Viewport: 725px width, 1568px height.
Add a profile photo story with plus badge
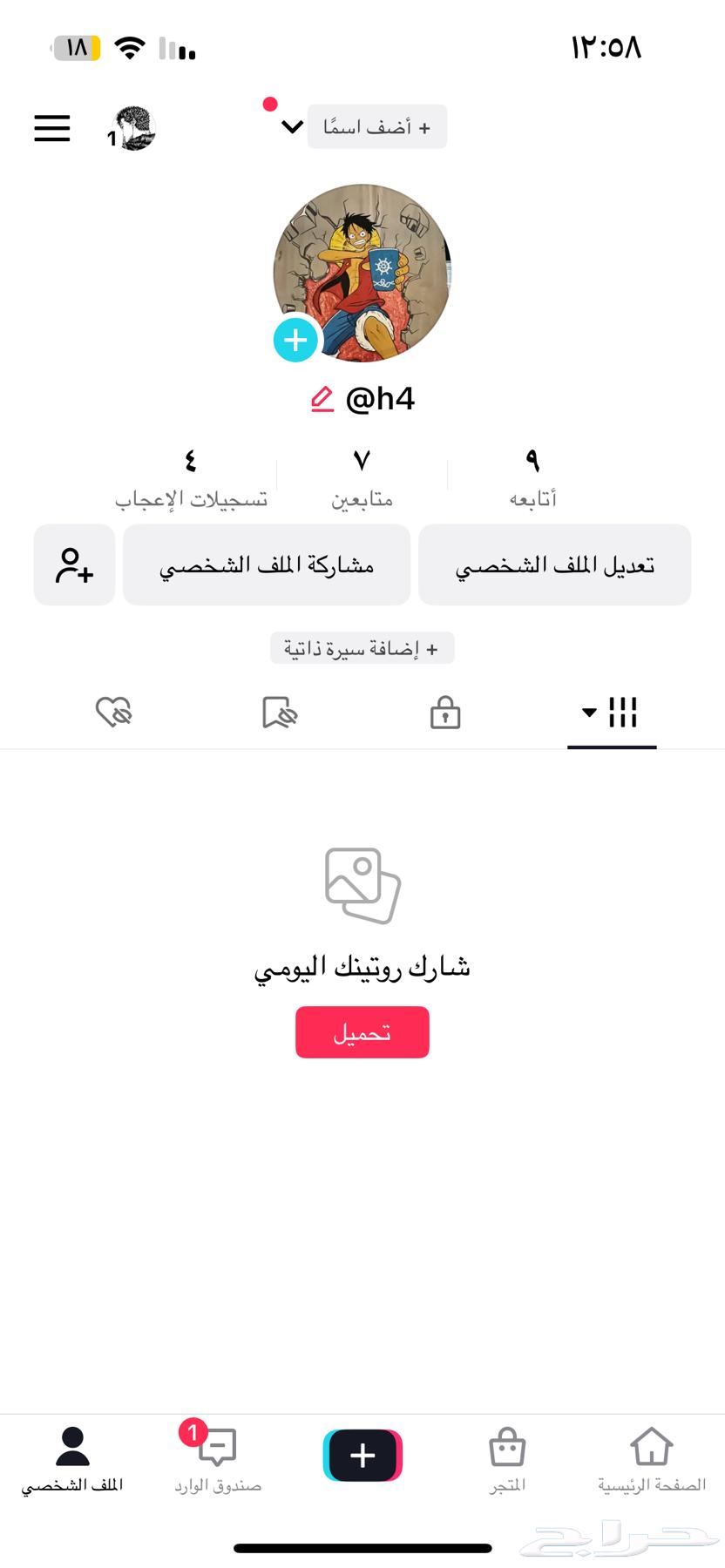click(x=295, y=341)
